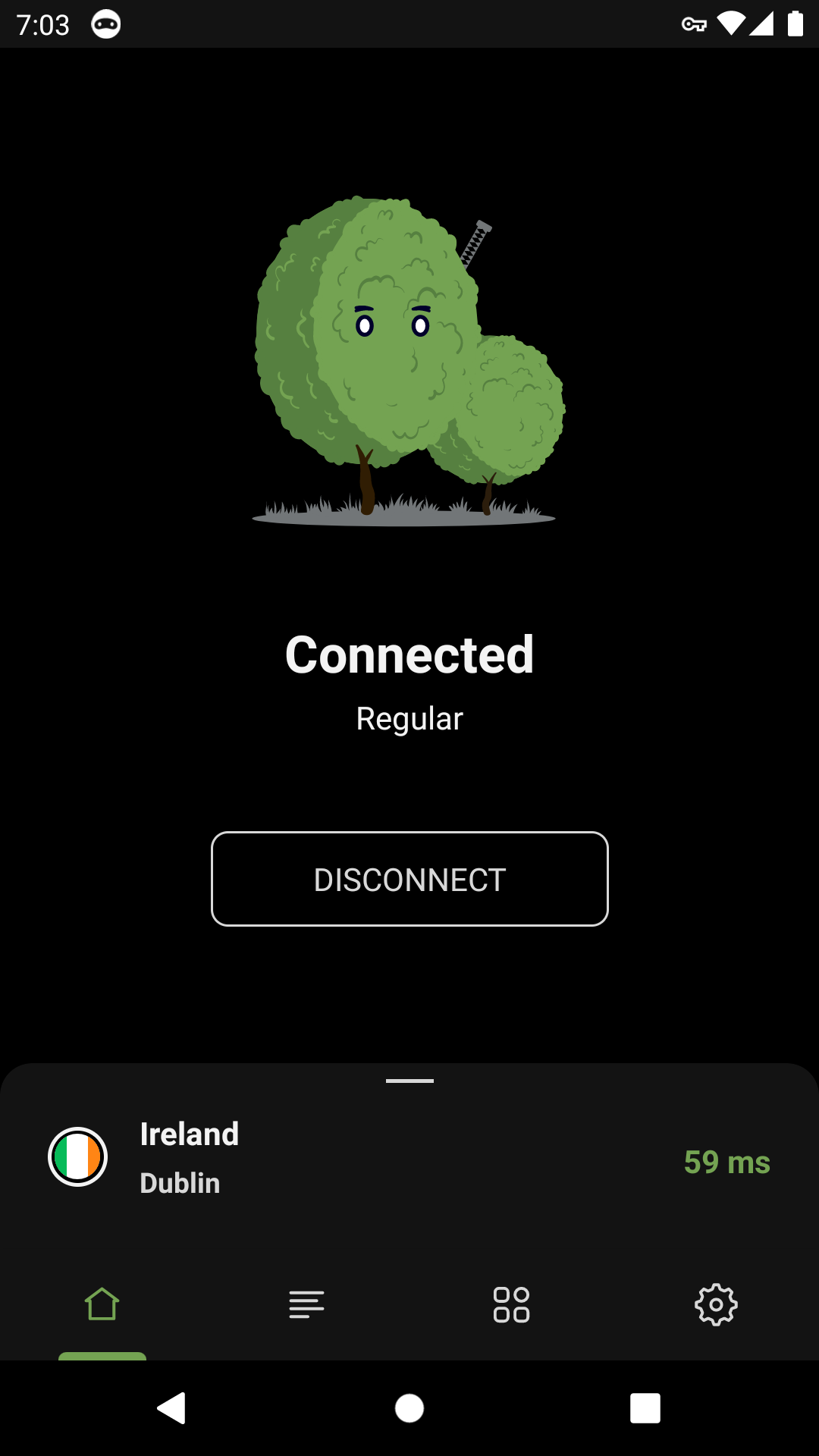Tap the DISCONNECT button

409,879
